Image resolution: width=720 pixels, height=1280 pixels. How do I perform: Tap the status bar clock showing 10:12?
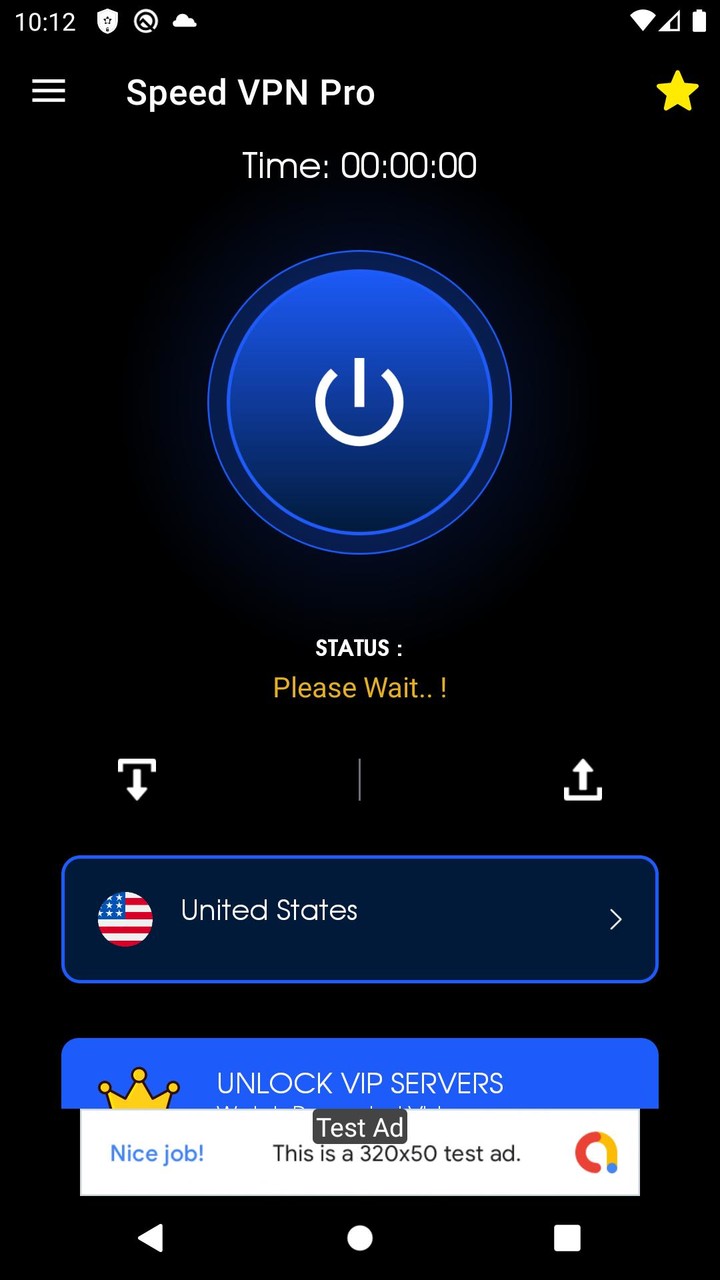(x=45, y=21)
